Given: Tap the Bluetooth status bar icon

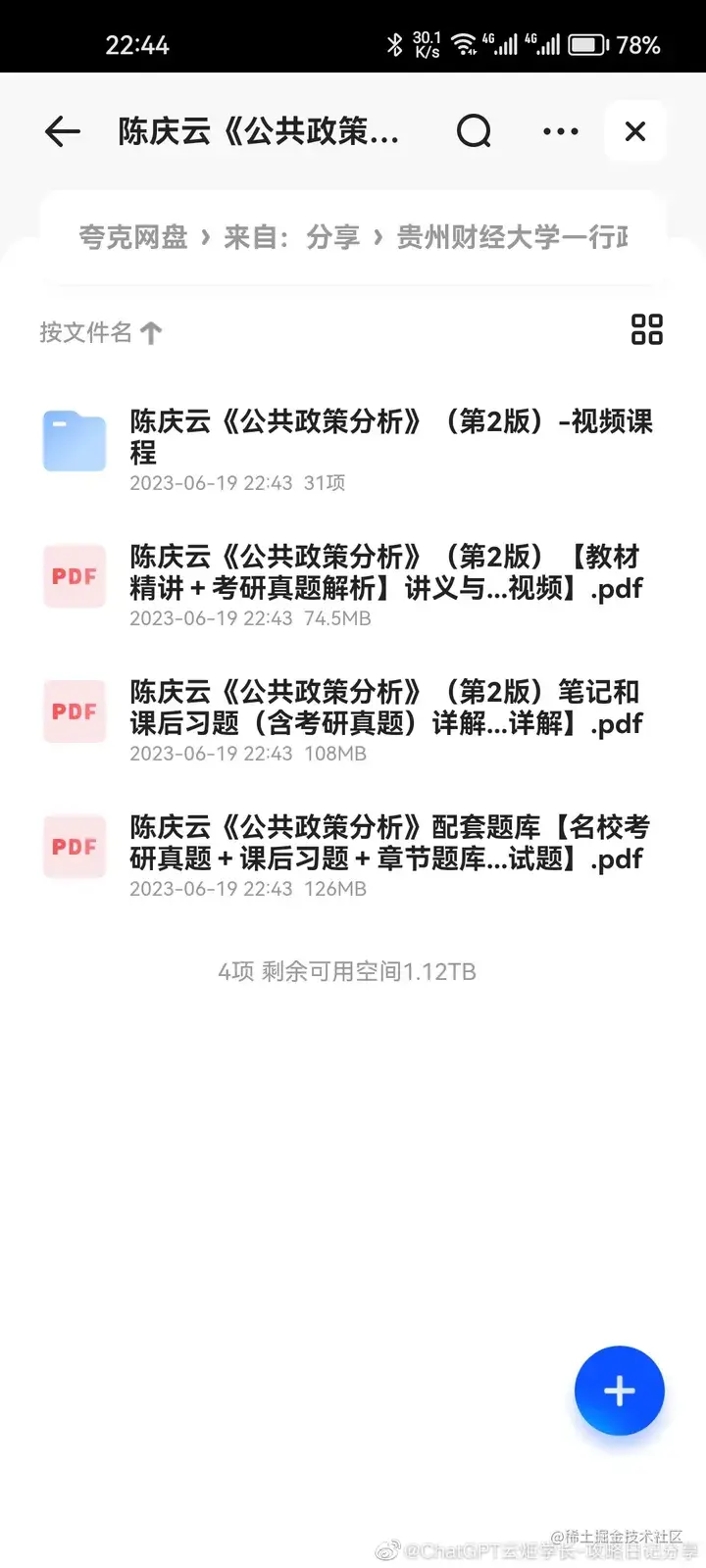Looking at the screenshot, I should 396,43.
